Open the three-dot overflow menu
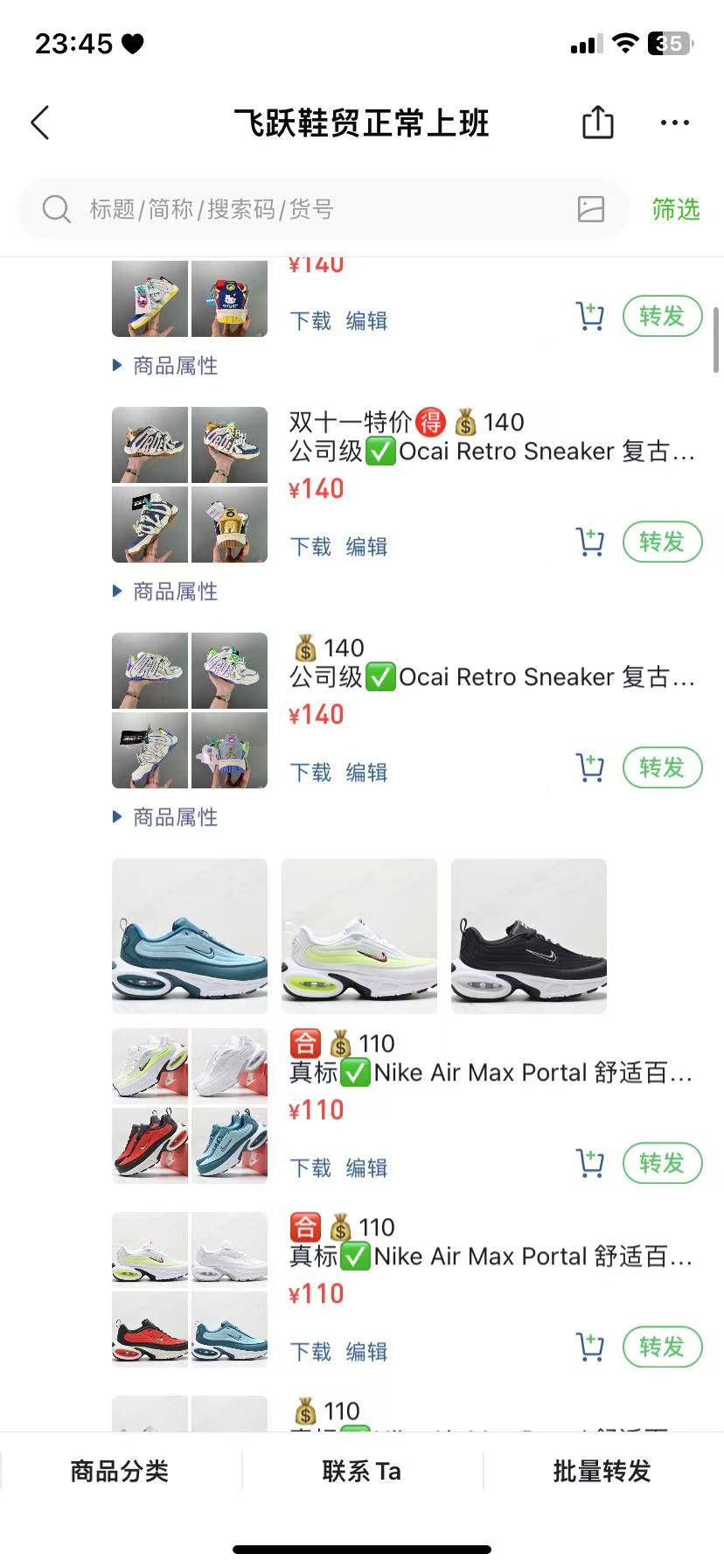 point(674,123)
